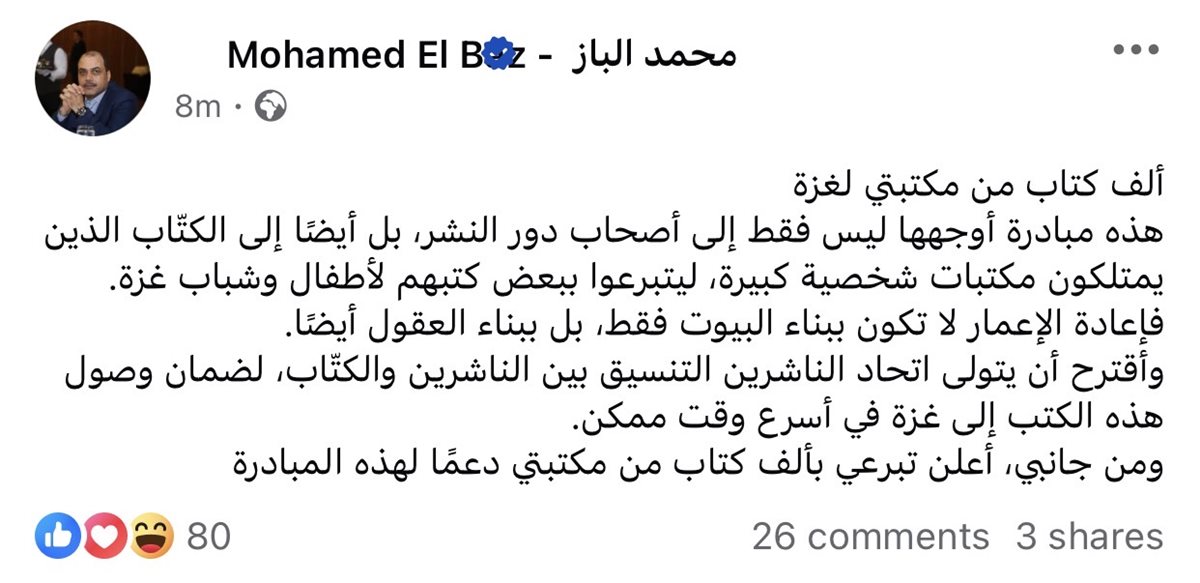View the 3 shares
Screen dimensions: 1200x583
pyautogui.click(x=1089, y=537)
